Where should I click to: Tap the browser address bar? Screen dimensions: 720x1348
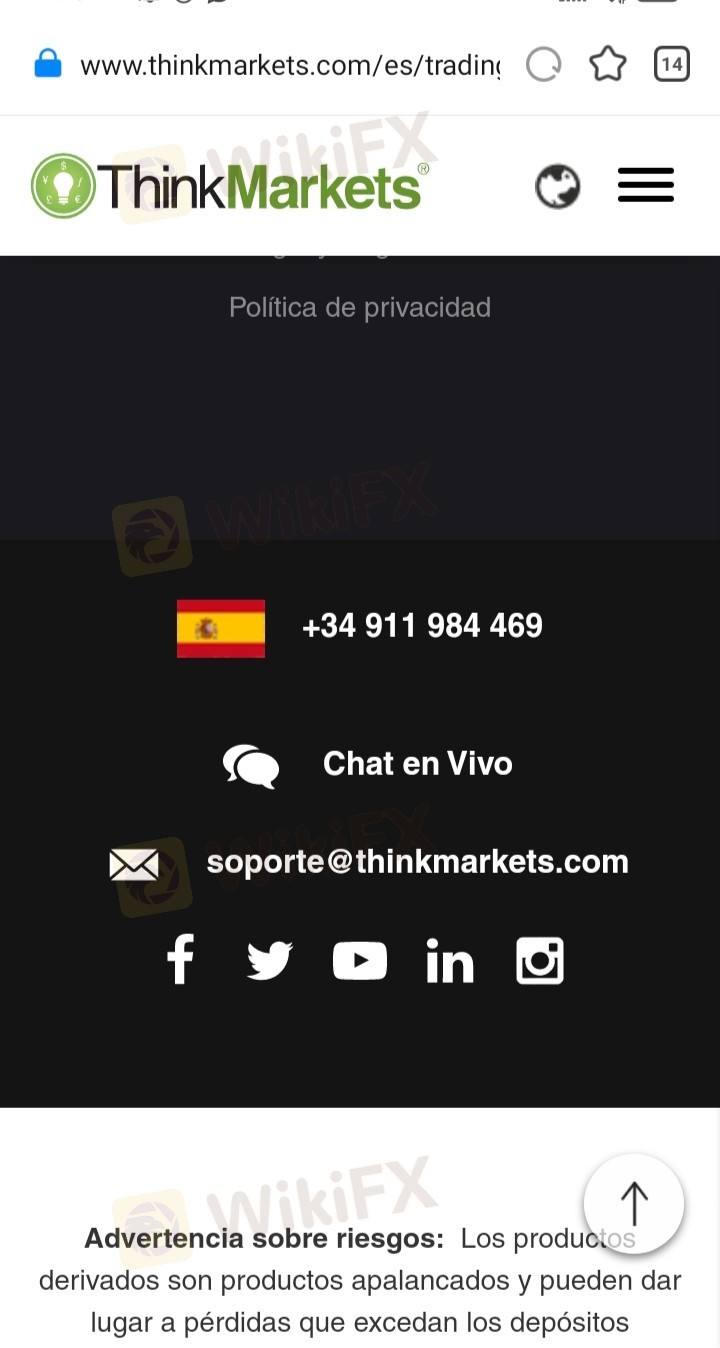pyautogui.click(x=290, y=66)
